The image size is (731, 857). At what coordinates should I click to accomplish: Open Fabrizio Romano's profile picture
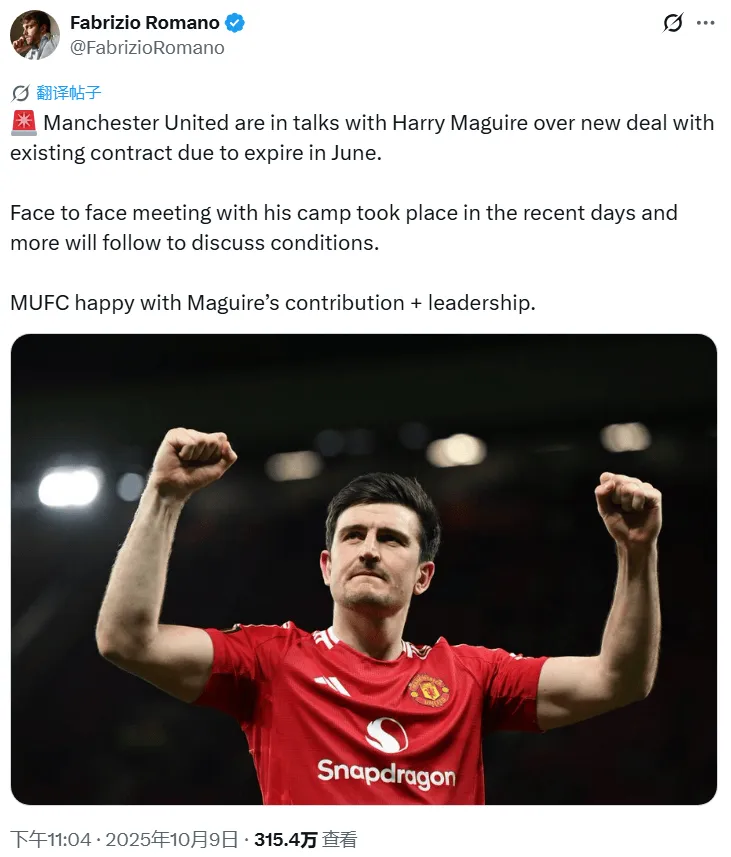(34, 35)
